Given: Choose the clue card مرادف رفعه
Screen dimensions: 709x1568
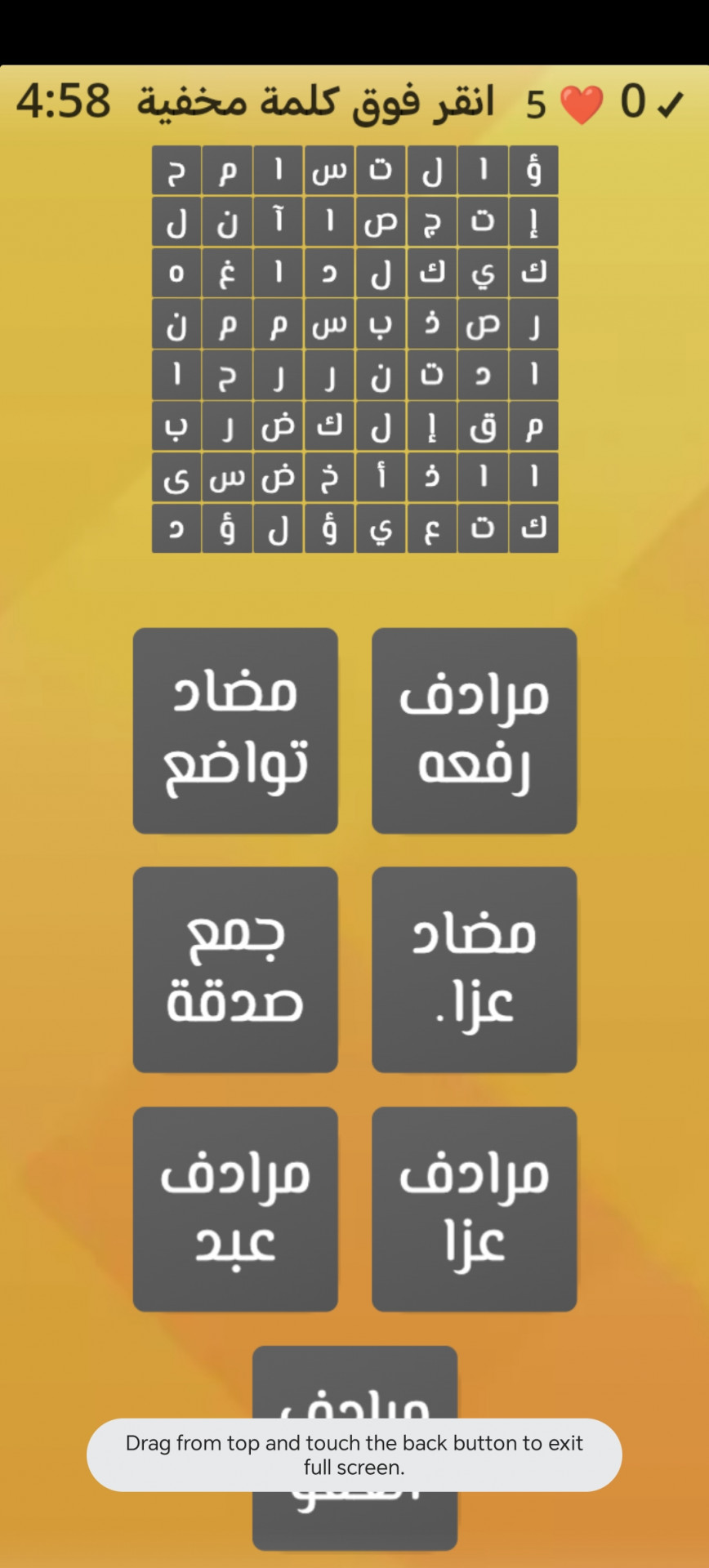Looking at the screenshot, I should pyautogui.click(x=474, y=730).
